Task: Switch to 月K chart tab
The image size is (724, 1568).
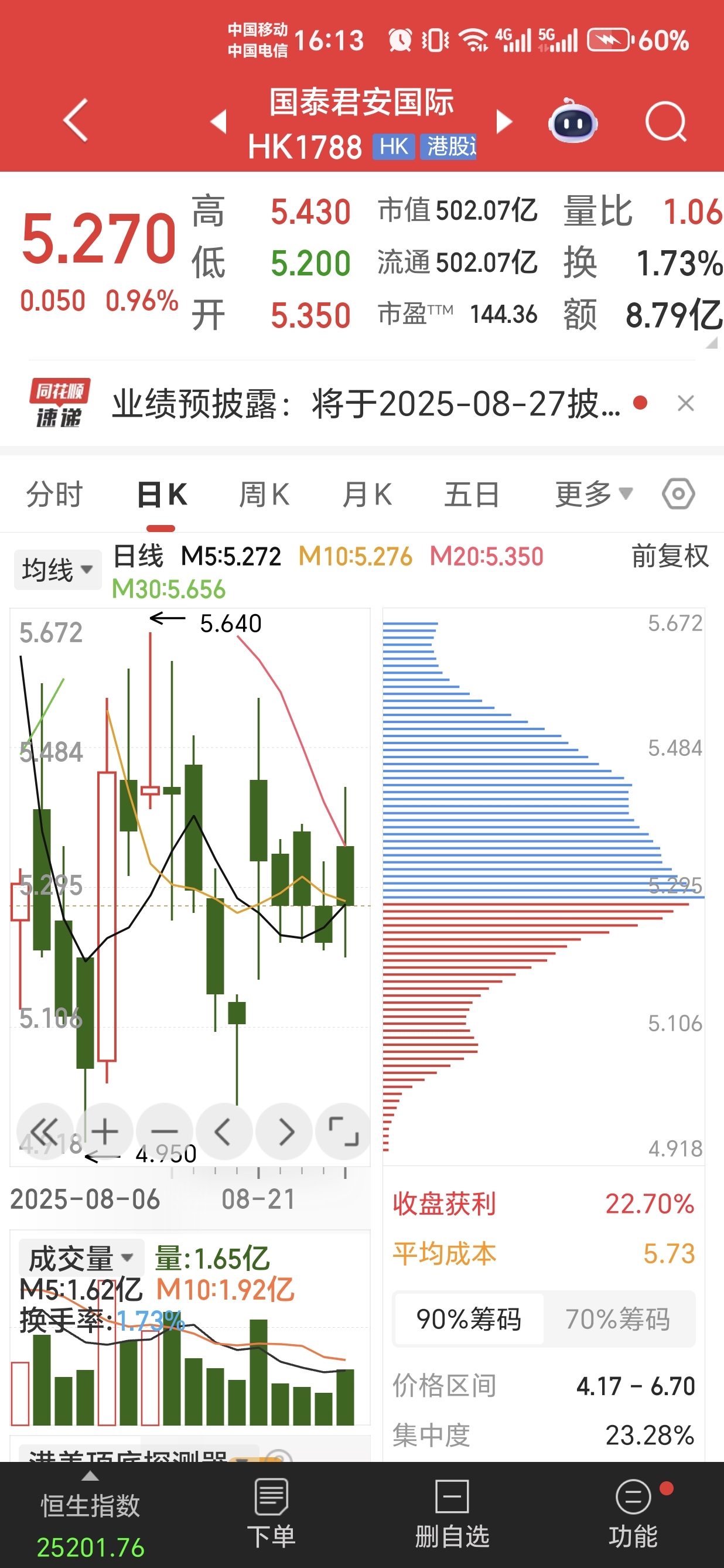Action: pos(367,493)
